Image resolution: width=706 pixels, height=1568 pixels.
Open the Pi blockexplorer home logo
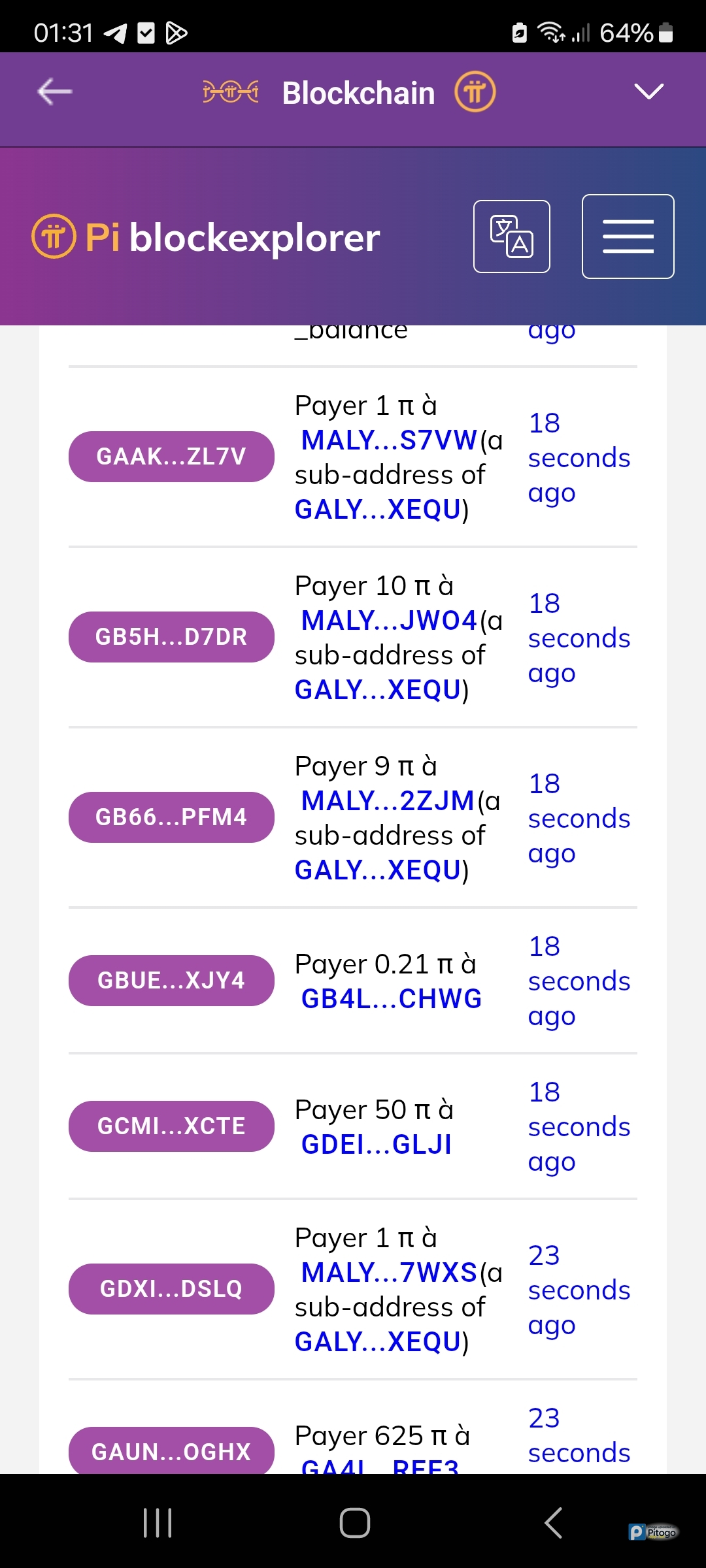(206, 237)
